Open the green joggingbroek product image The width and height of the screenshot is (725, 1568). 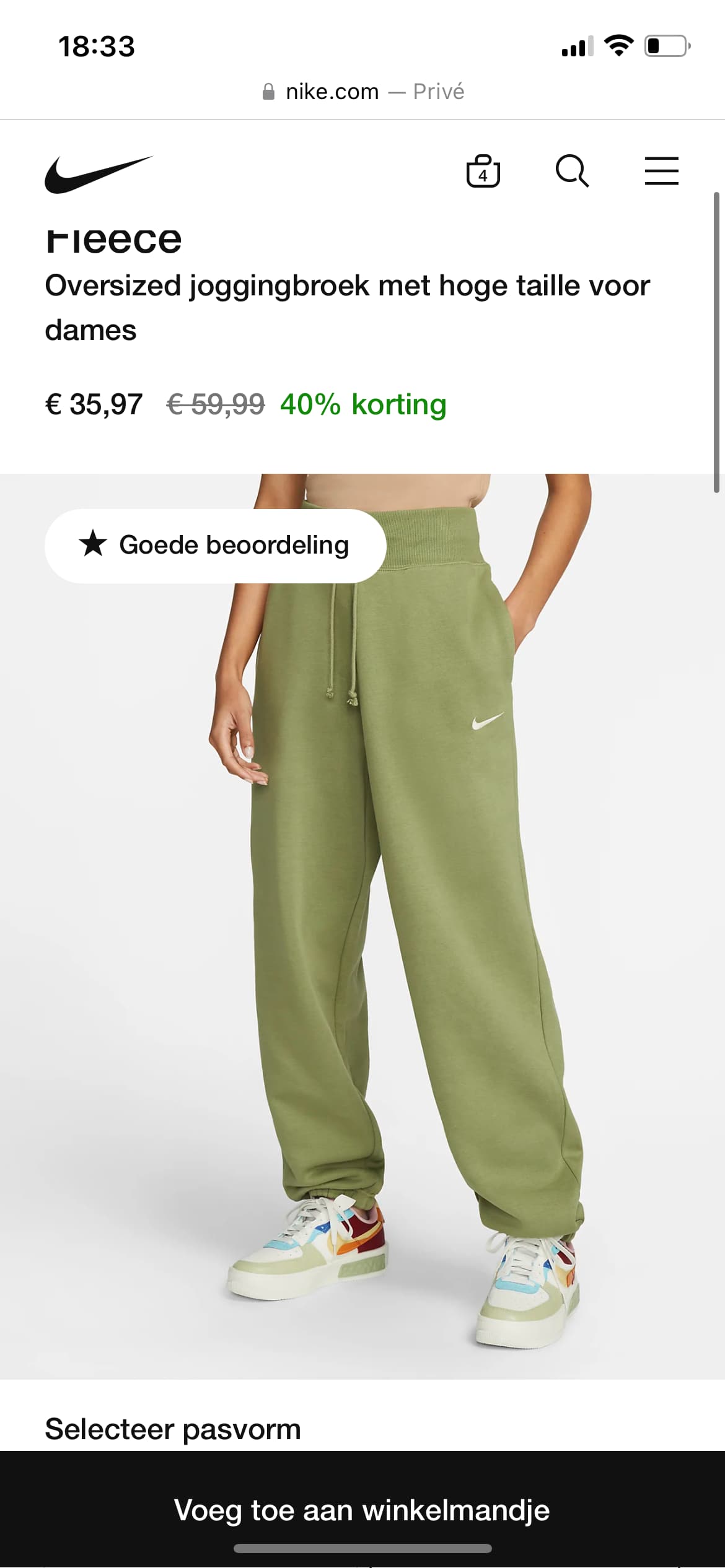pos(362,926)
